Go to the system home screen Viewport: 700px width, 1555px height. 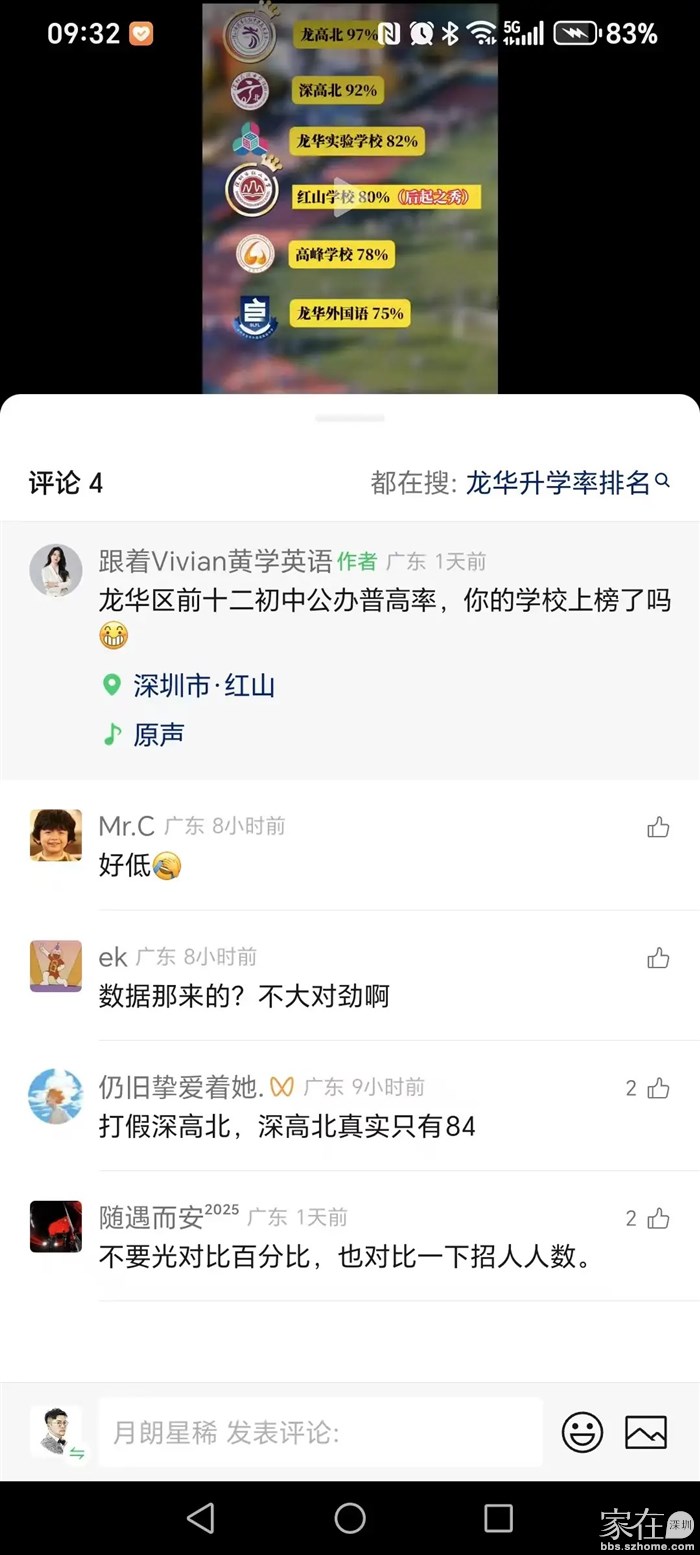tap(350, 1517)
